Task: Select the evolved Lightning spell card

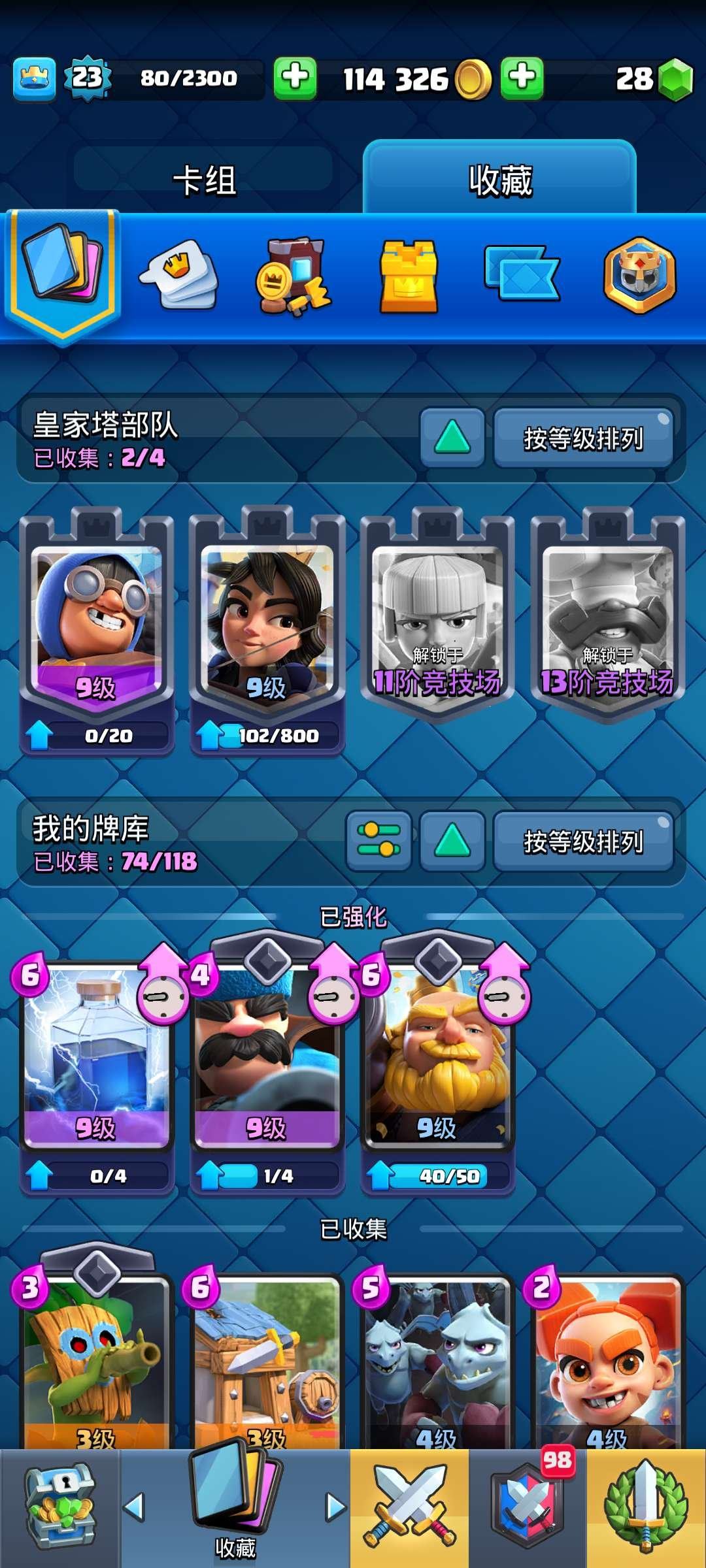Action: click(97, 1058)
